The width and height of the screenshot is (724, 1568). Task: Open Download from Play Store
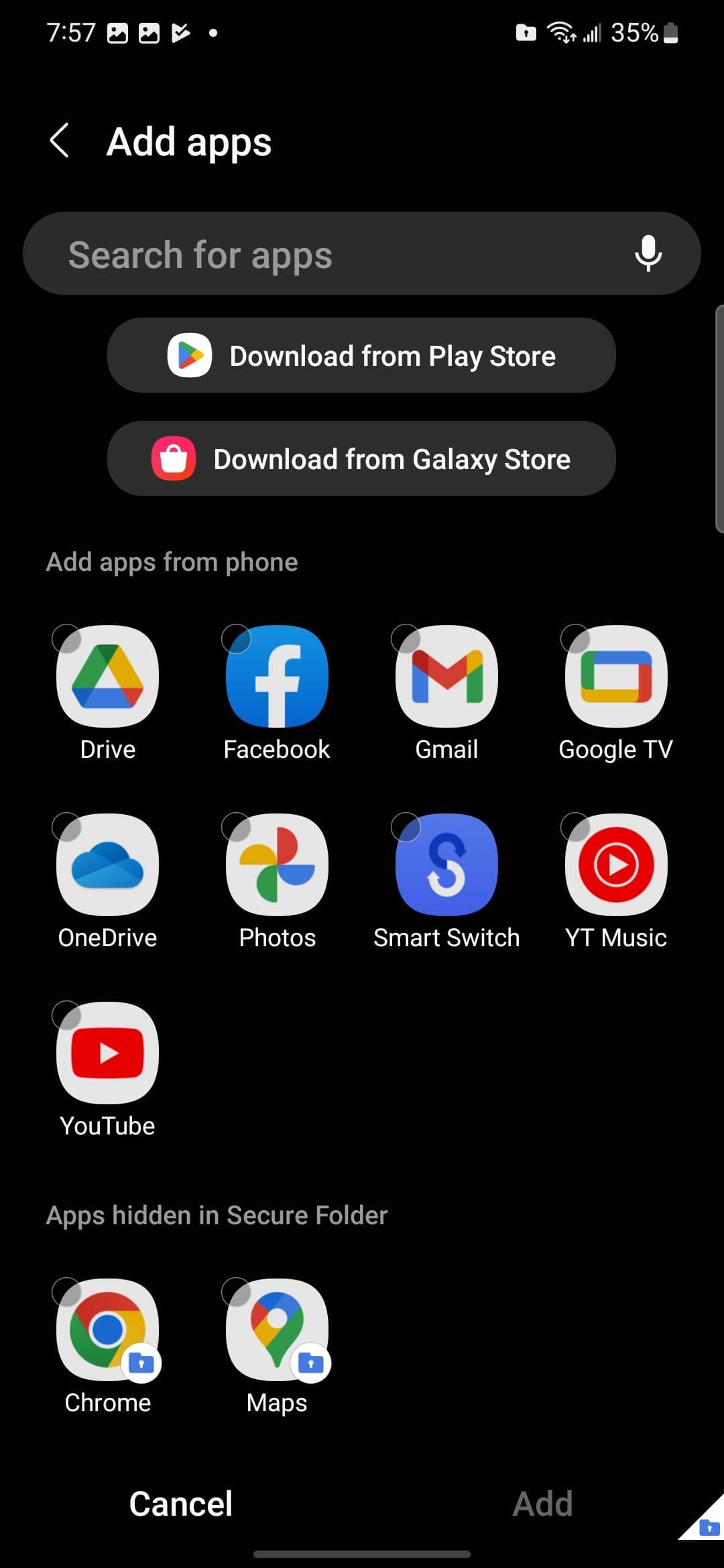click(361, 356)
